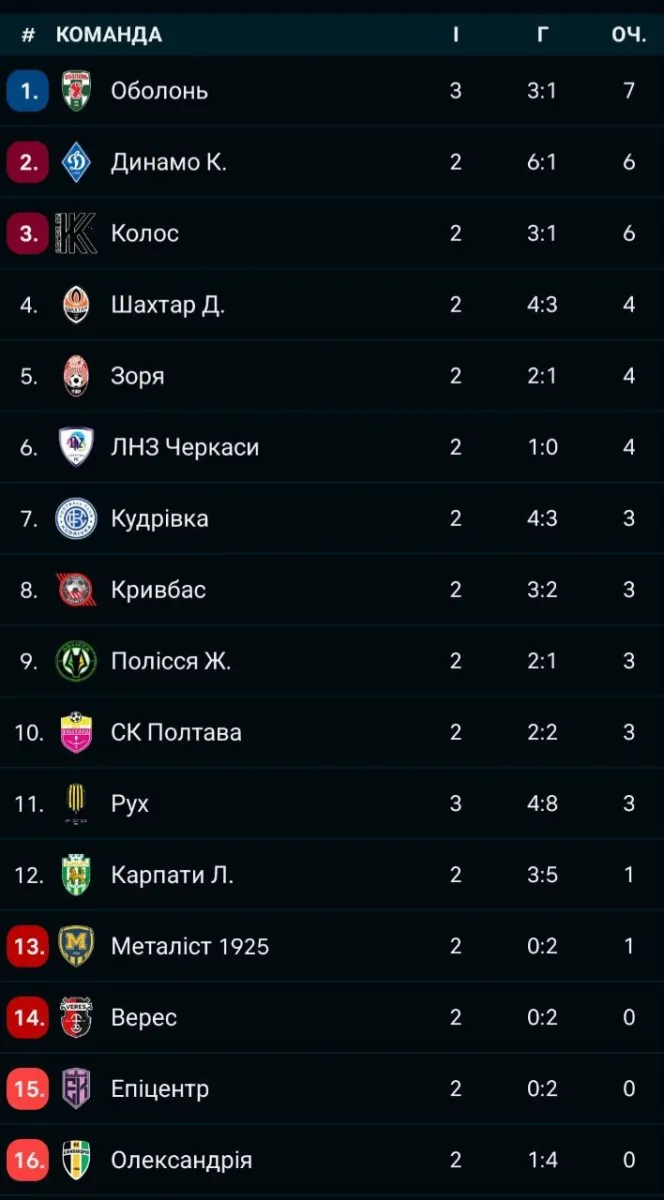Screen dimensions: 664x1200
Task: Select Кудрівка in the table
Action: click(x=159, y=518)
